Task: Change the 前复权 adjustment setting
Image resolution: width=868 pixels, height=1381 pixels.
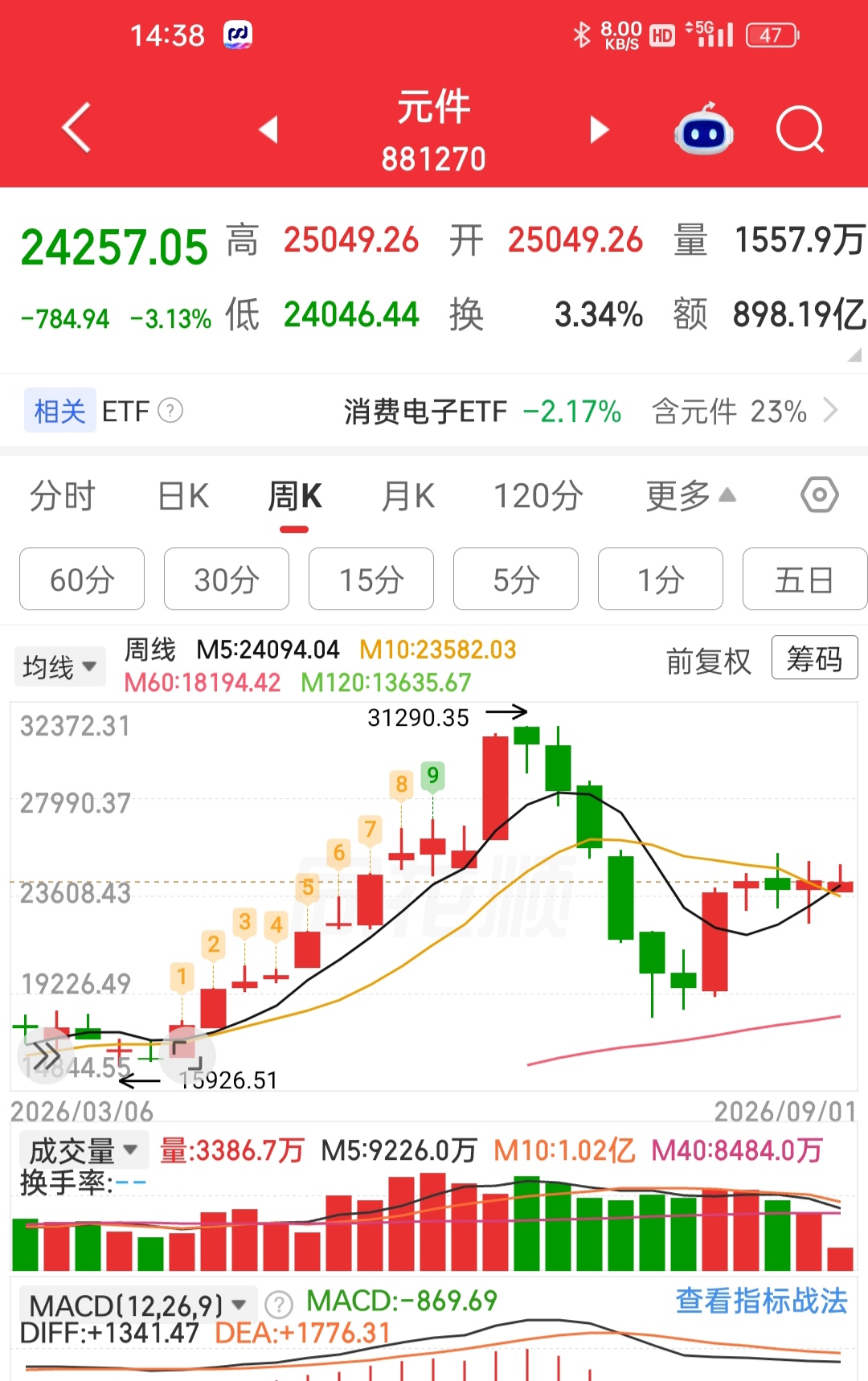Action: coord(709,661)
